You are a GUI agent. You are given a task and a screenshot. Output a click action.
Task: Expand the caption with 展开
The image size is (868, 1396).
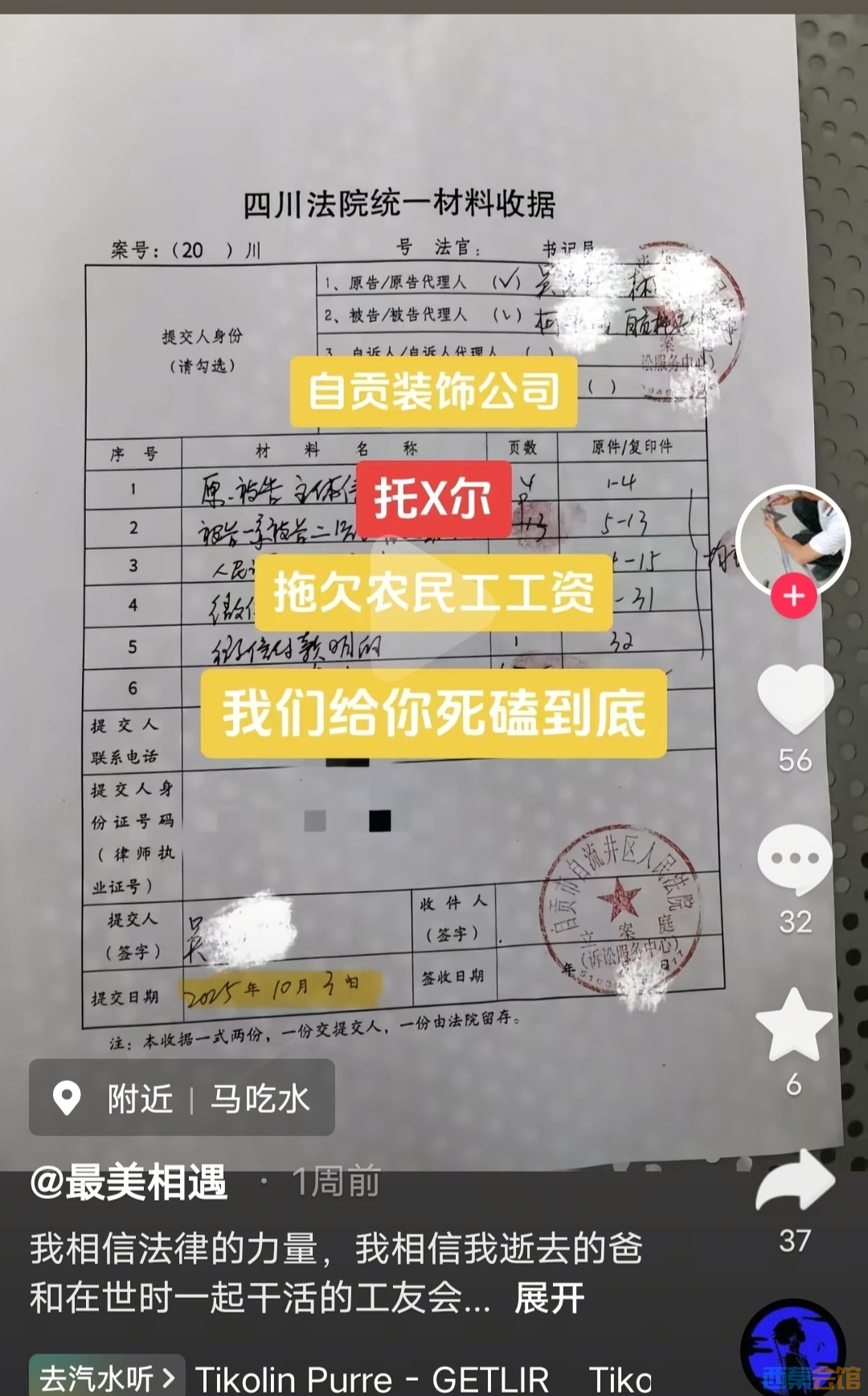[x=549, y=1297]
